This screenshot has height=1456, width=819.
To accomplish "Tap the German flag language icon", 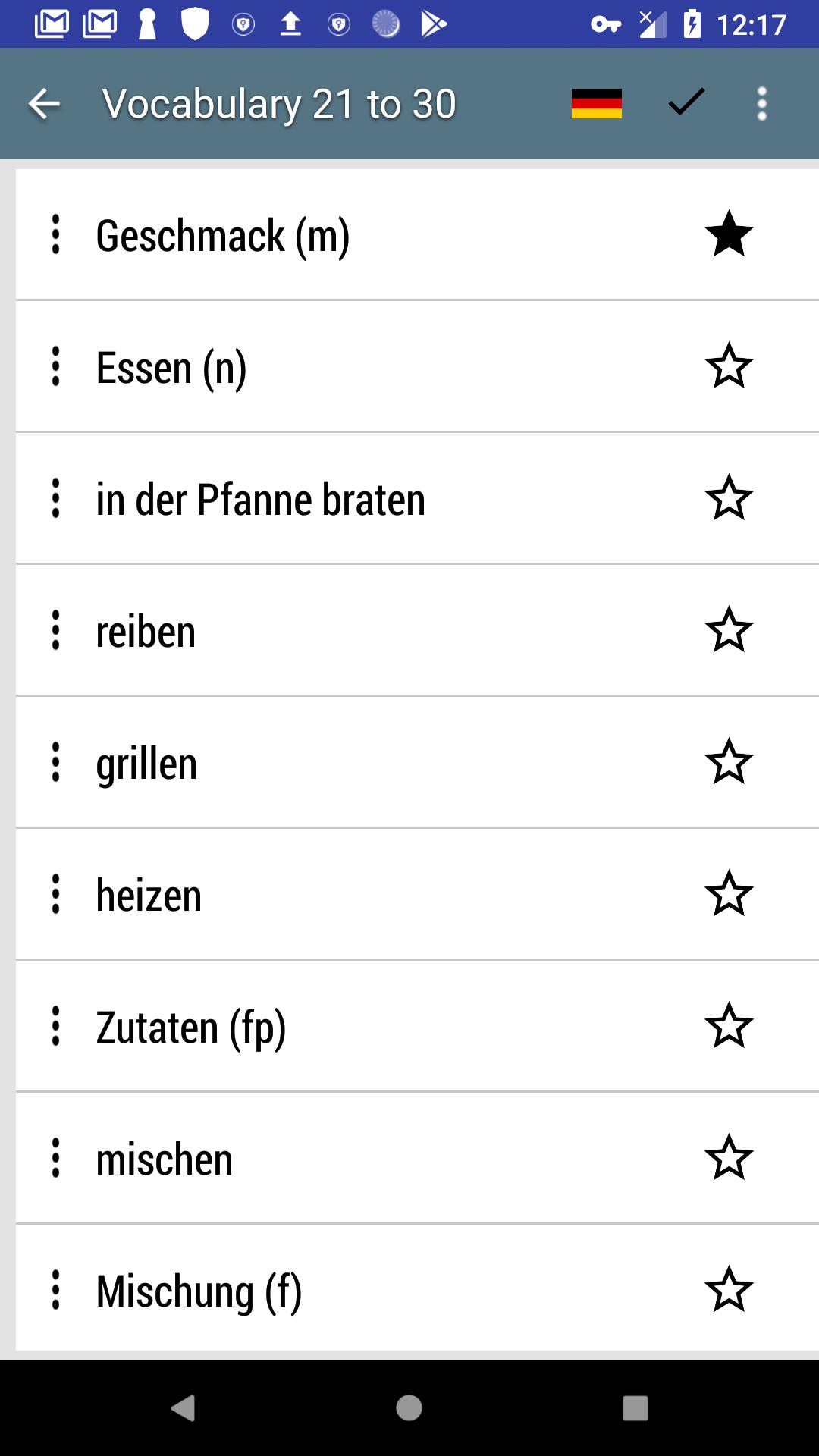I will 596,104.
